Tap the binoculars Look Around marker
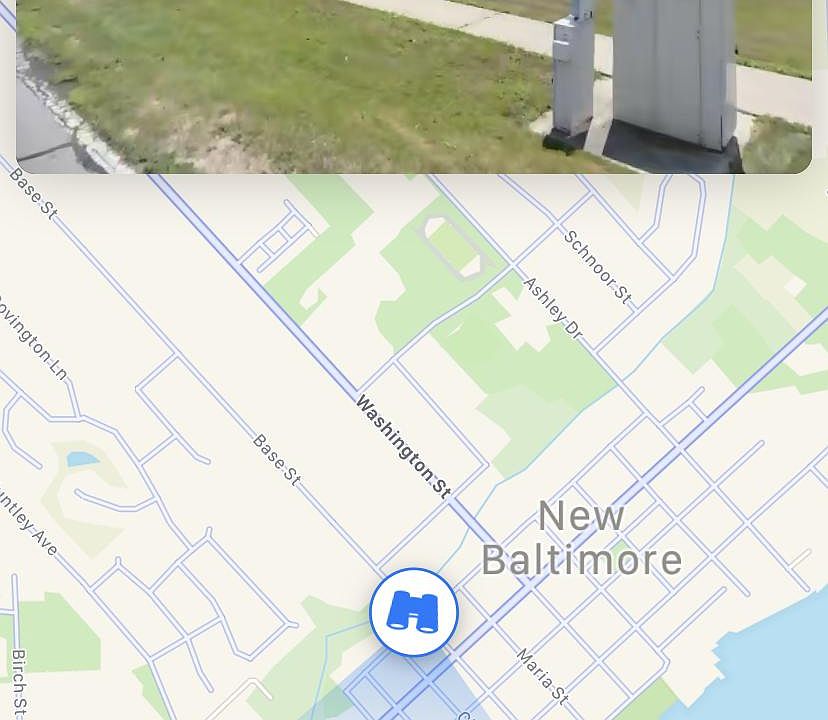The image size is (828, 720). (x=414, y=612)
